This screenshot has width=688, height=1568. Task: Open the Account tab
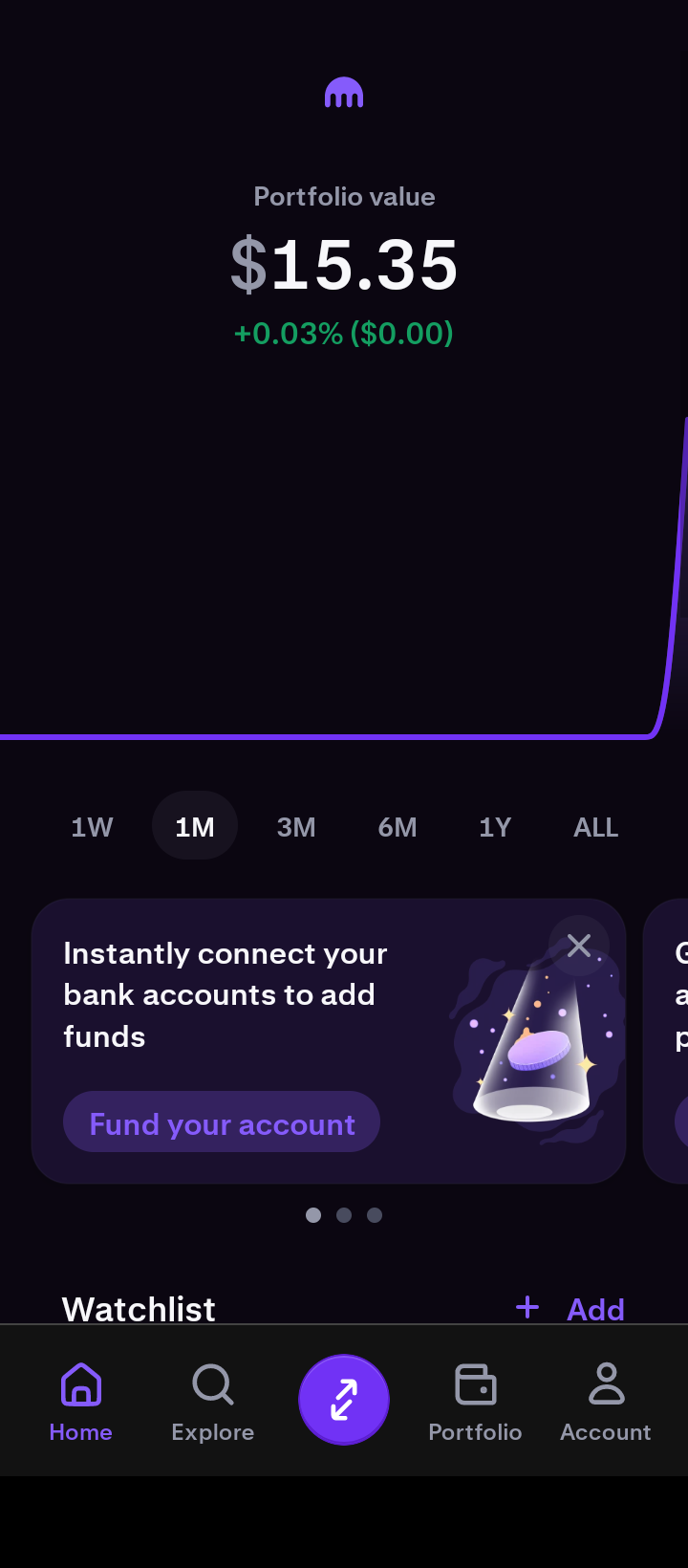tap(606, 1401)
